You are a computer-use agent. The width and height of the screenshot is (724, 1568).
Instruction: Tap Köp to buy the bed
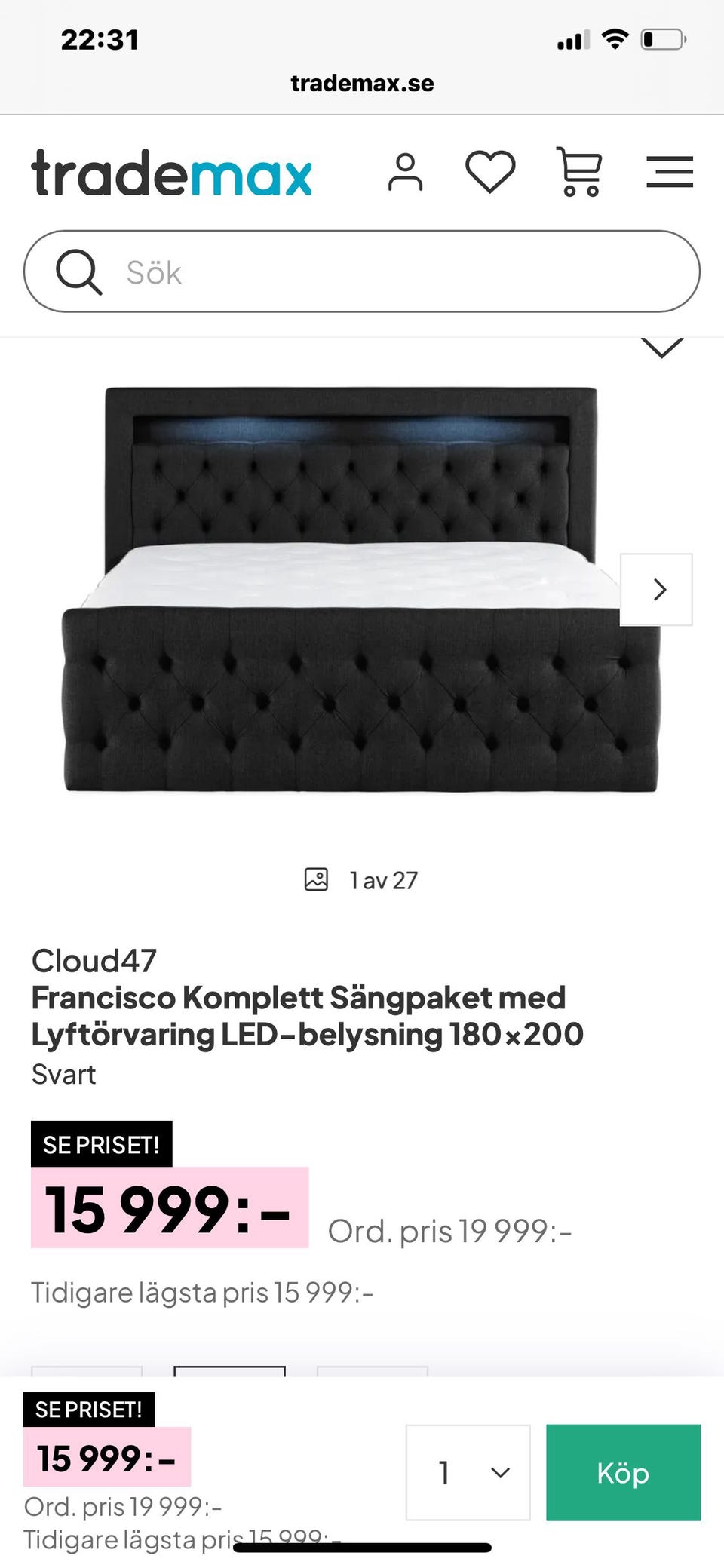coord(623,1472)
